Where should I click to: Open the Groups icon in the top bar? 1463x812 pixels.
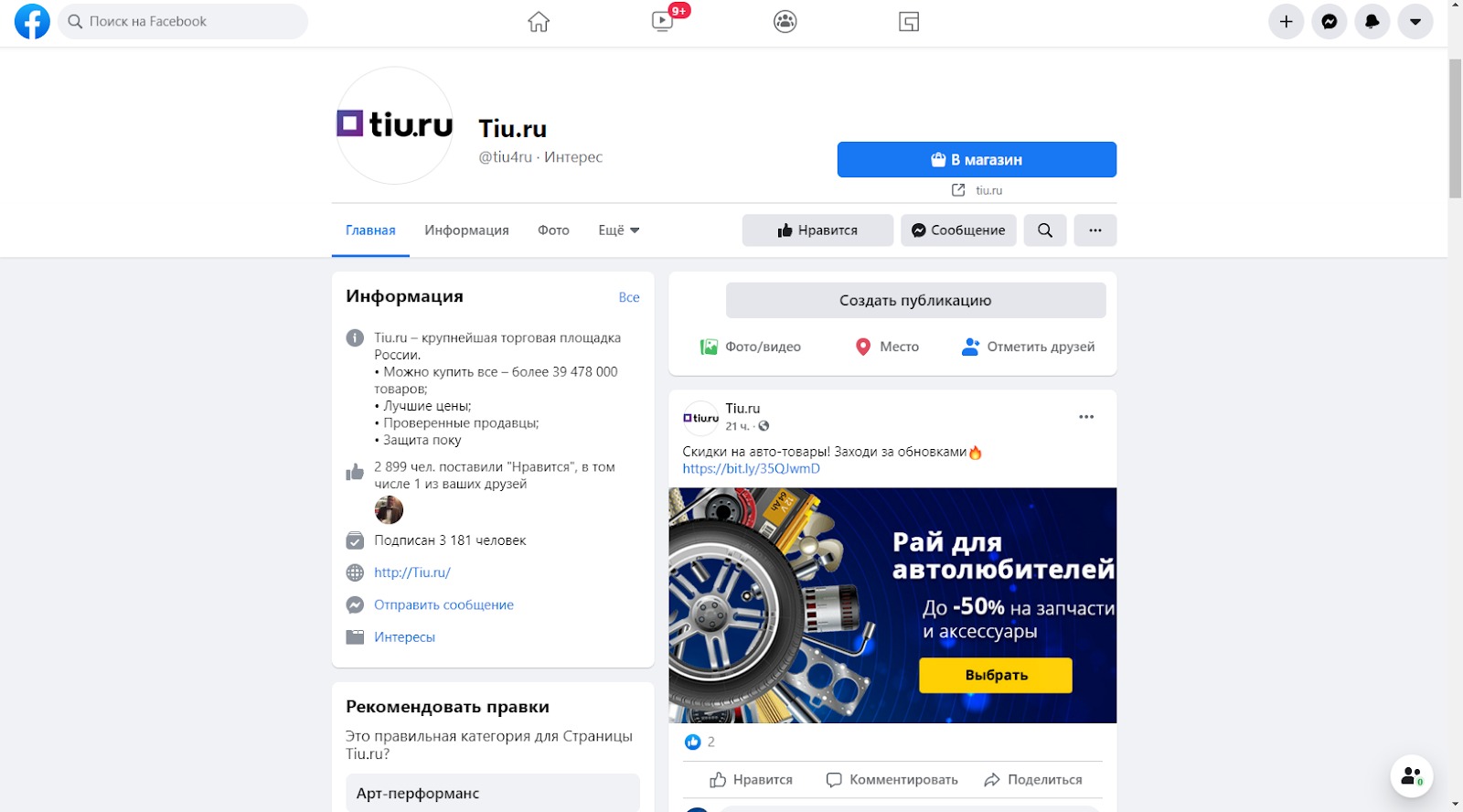coord(785,21)
